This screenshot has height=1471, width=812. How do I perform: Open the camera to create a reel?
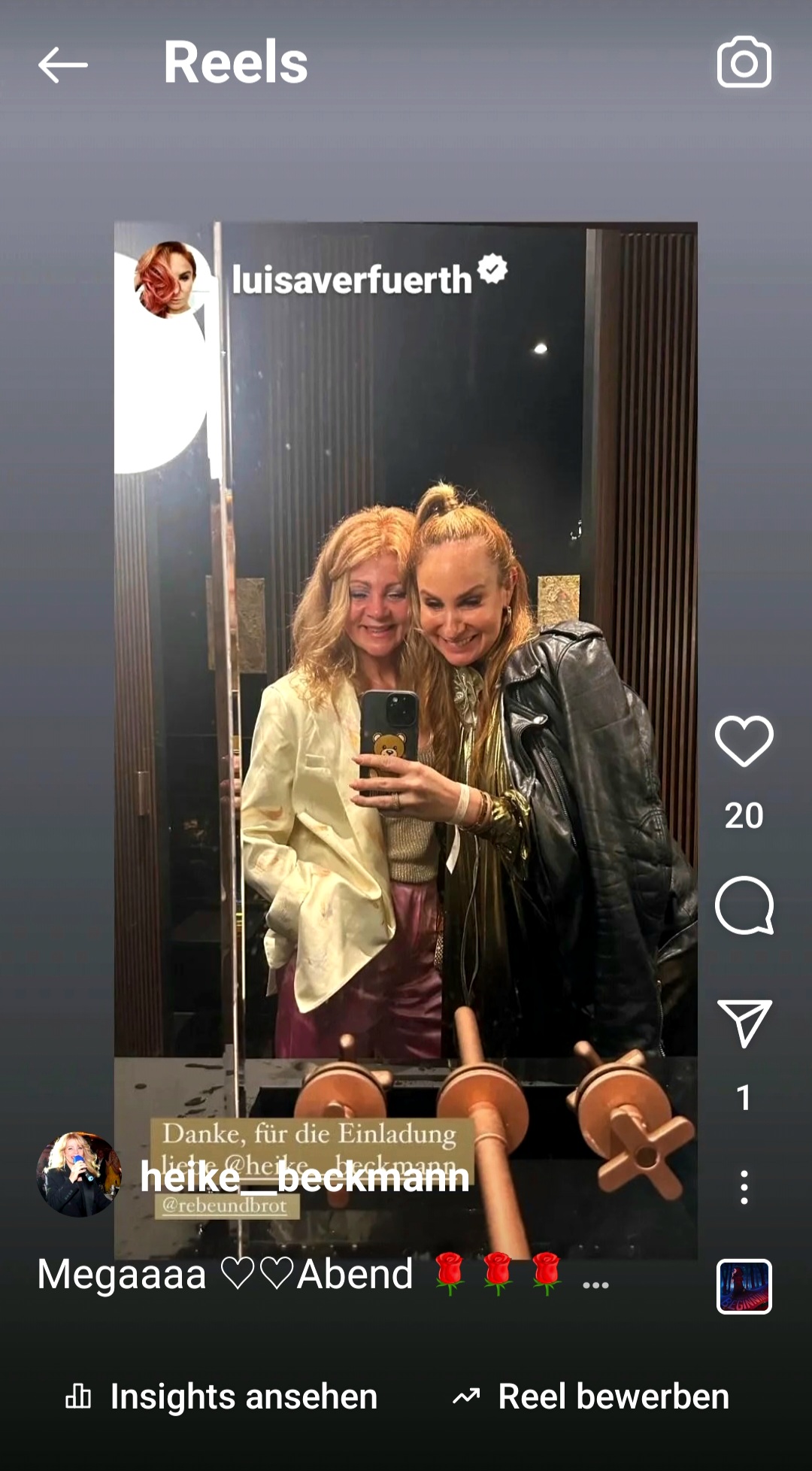coord(744,62)
